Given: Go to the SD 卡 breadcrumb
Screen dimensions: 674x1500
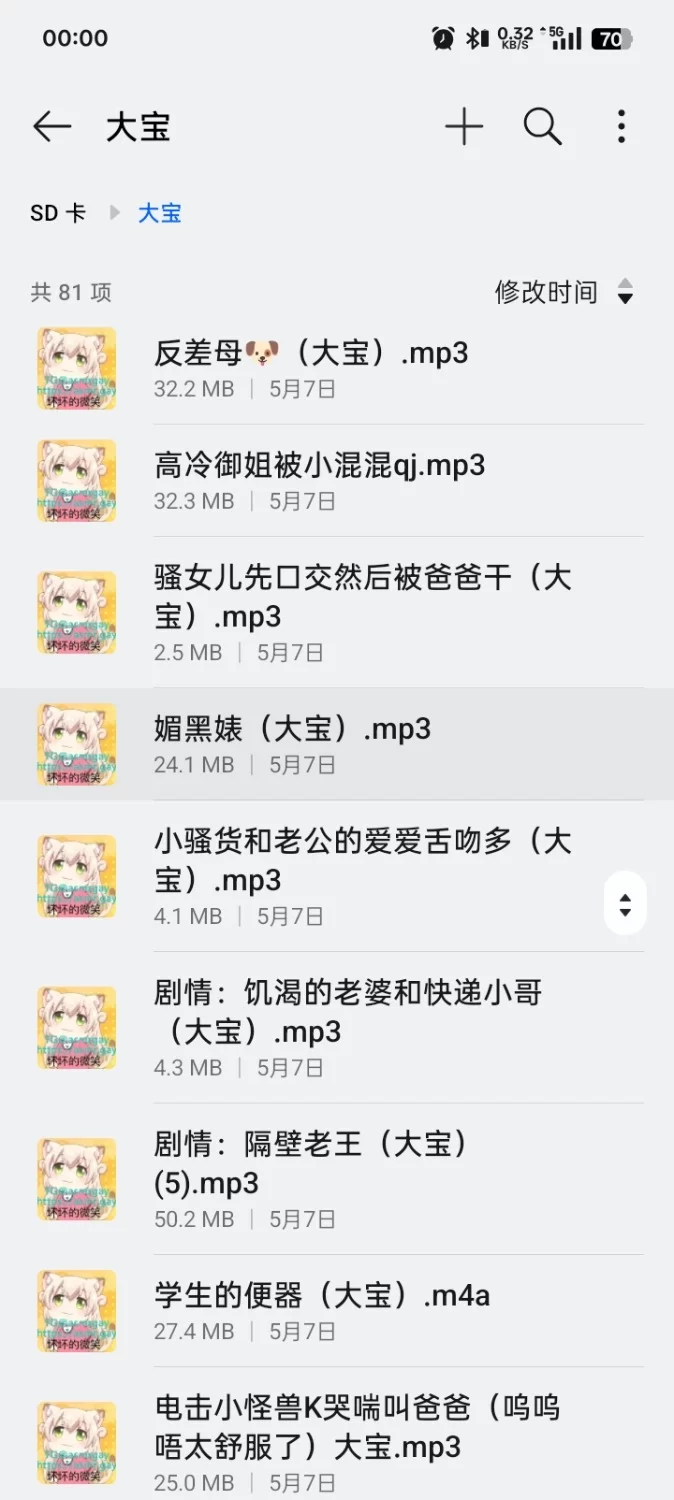Looking at the screenshot, I should pyautogui.click(x=58, y=213).
